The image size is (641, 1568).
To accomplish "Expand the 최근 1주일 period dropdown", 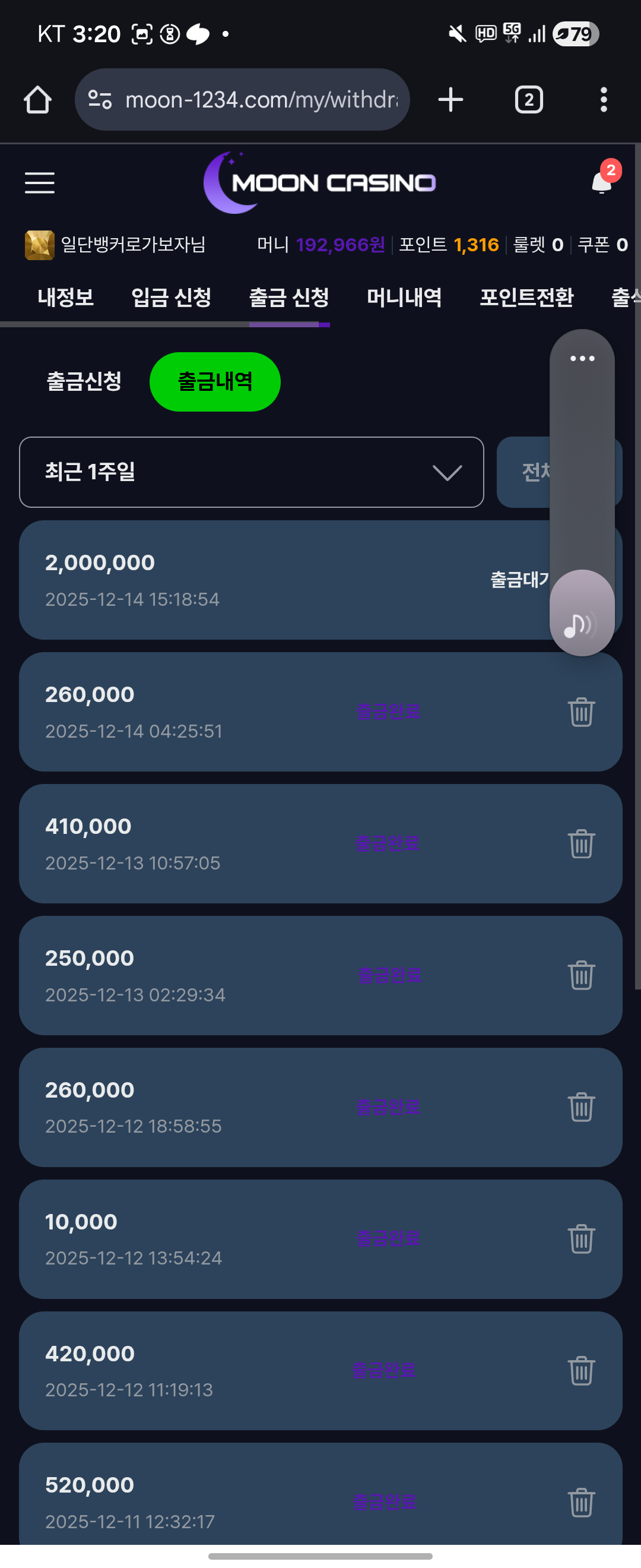I will pyautogui.click(x=251, y=472).
